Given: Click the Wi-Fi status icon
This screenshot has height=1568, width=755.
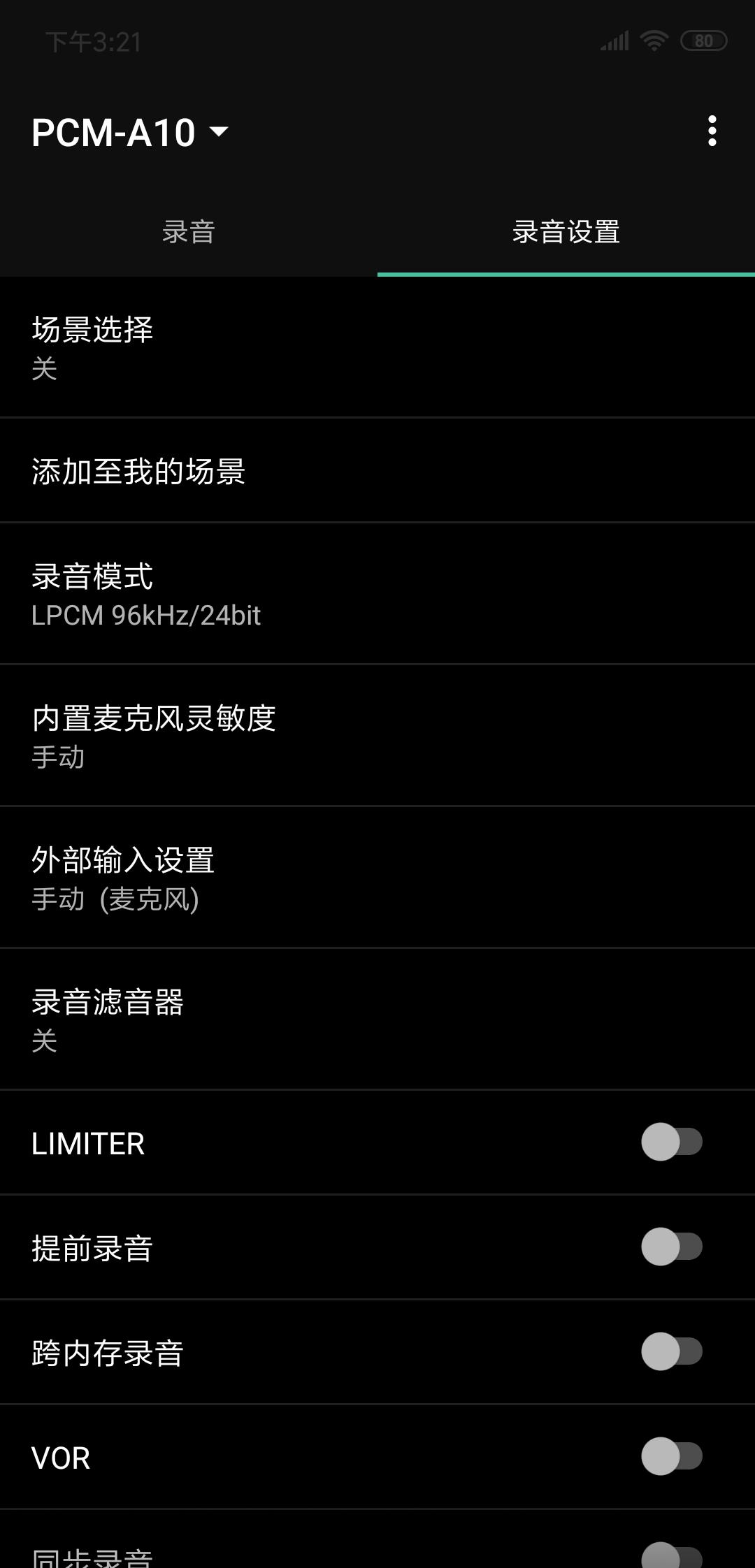Looking at the screenshot, I should click(653, 41).
